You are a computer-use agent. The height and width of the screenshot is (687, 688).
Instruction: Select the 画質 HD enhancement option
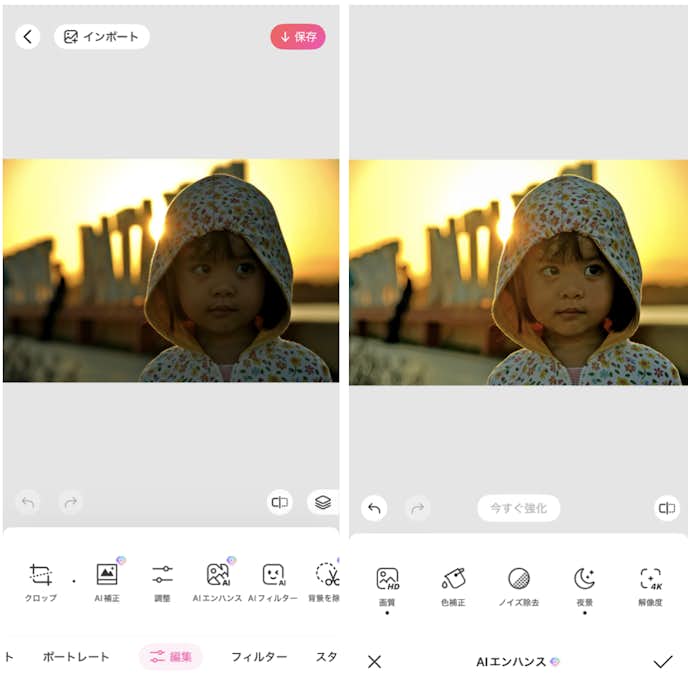(387, 585)
